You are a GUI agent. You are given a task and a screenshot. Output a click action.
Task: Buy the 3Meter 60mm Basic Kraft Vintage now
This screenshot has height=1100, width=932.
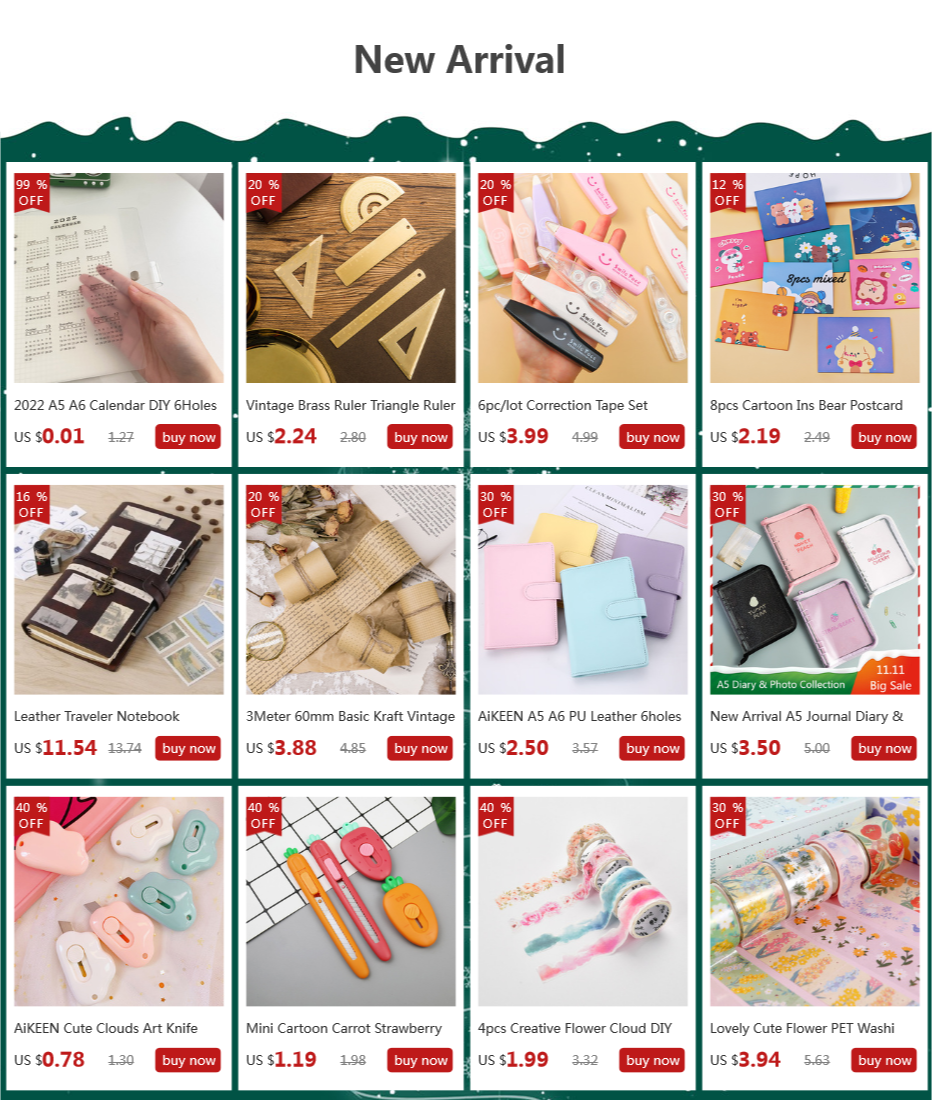click(420, 749)
